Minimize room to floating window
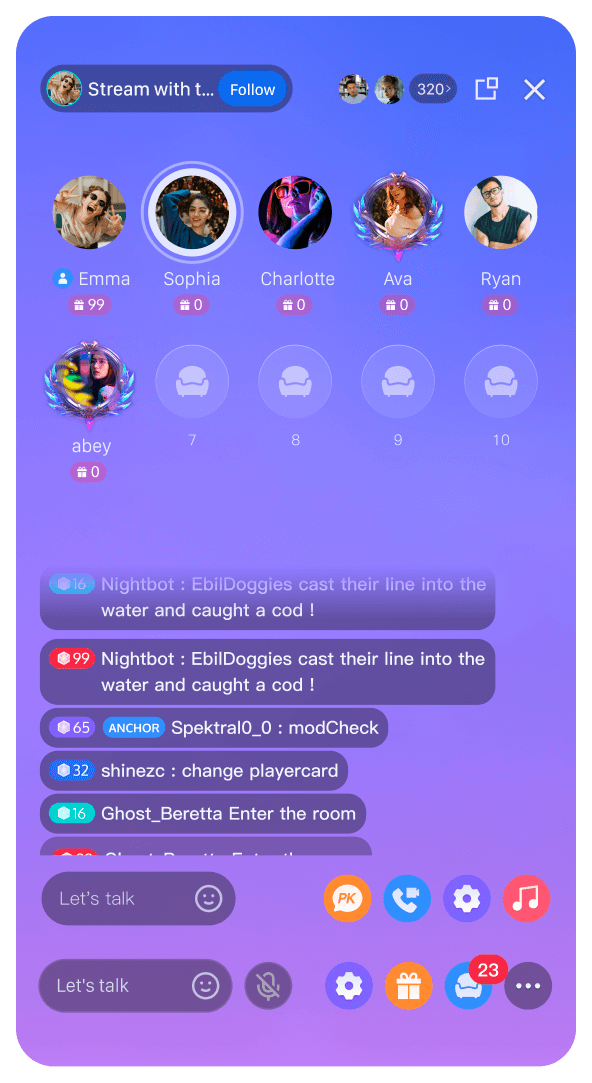 click(x=486, y=89)
